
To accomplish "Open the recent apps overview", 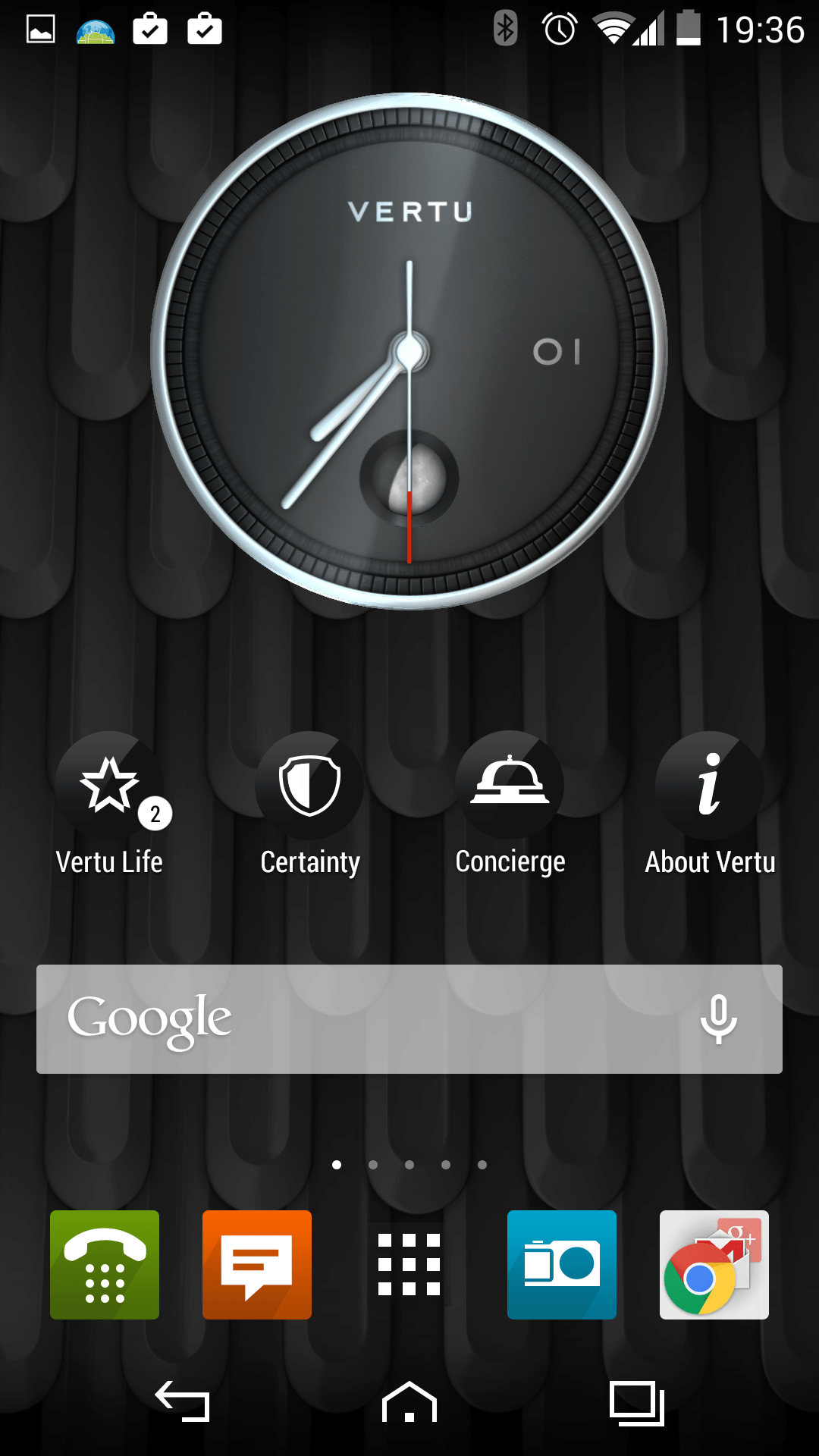I will pyautogui.click(x=637, y=1402).
